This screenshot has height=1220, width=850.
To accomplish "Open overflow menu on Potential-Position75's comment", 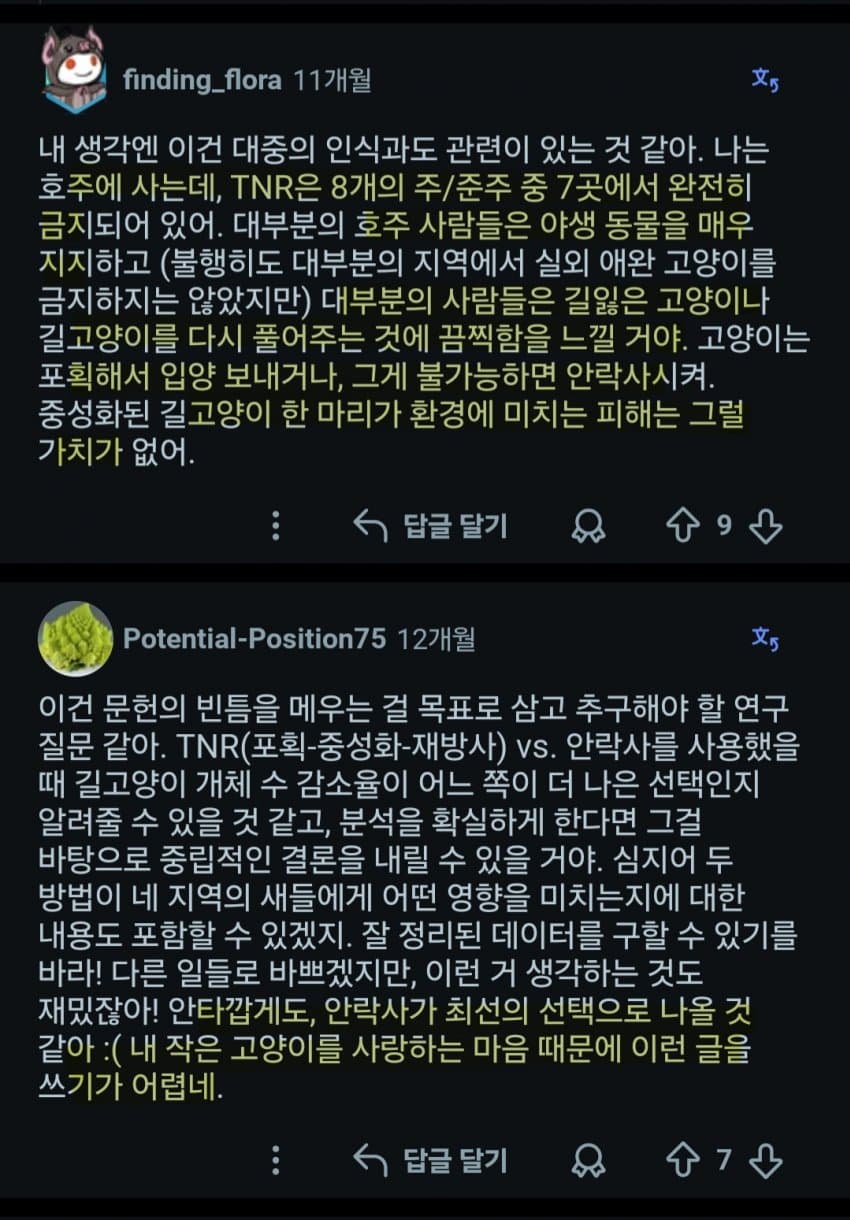I will (x=277, y=1159).
